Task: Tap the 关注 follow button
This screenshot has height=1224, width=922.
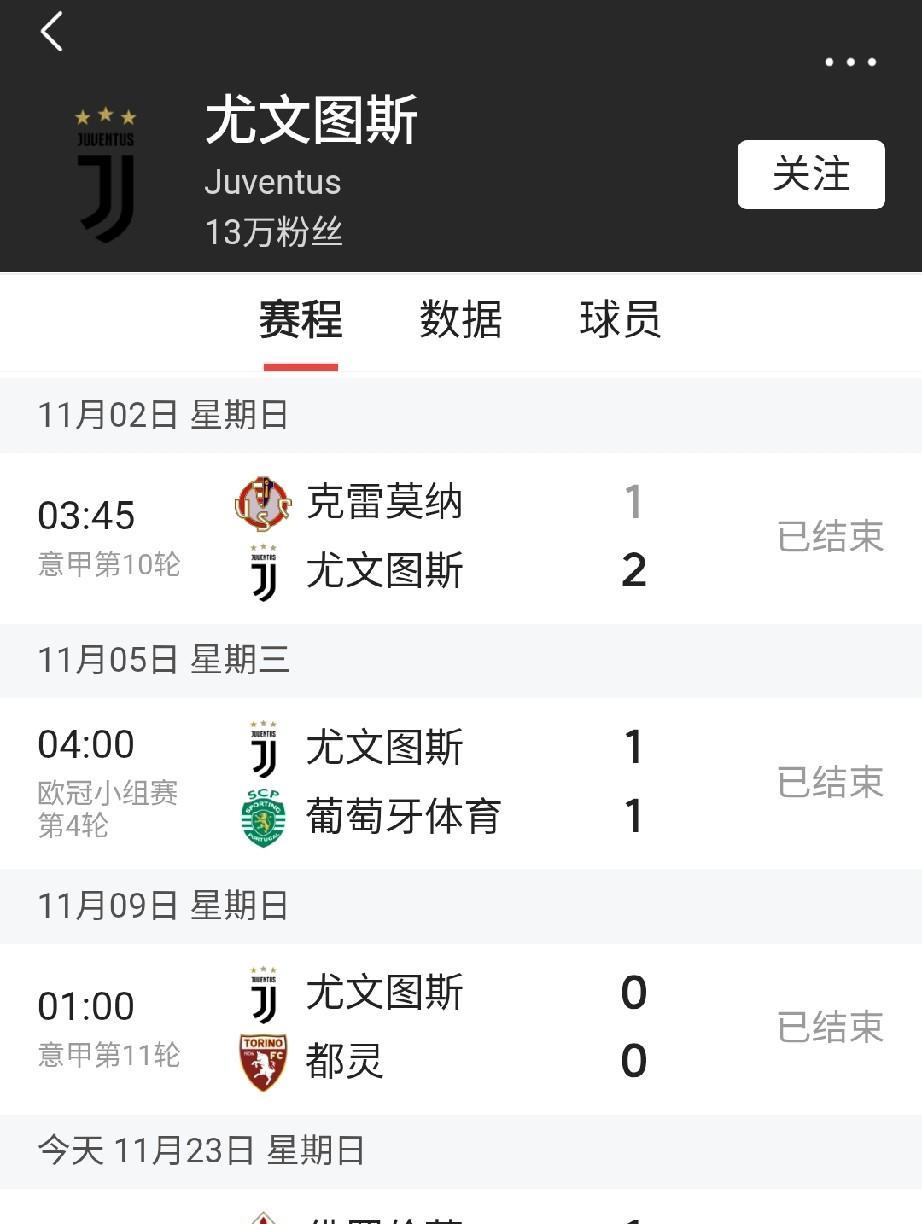Action: pos(810,174)
